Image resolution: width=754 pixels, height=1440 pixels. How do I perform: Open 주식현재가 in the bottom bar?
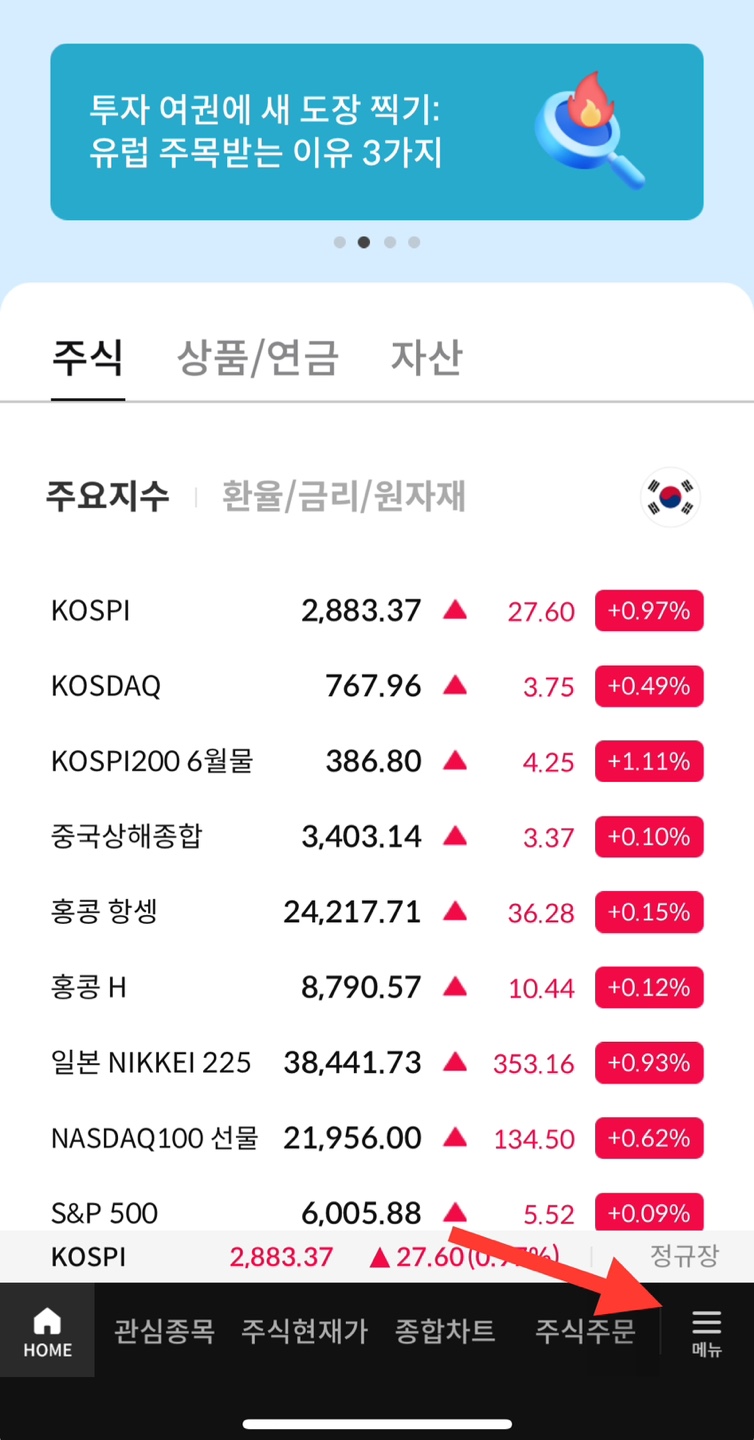[305, 1330]
